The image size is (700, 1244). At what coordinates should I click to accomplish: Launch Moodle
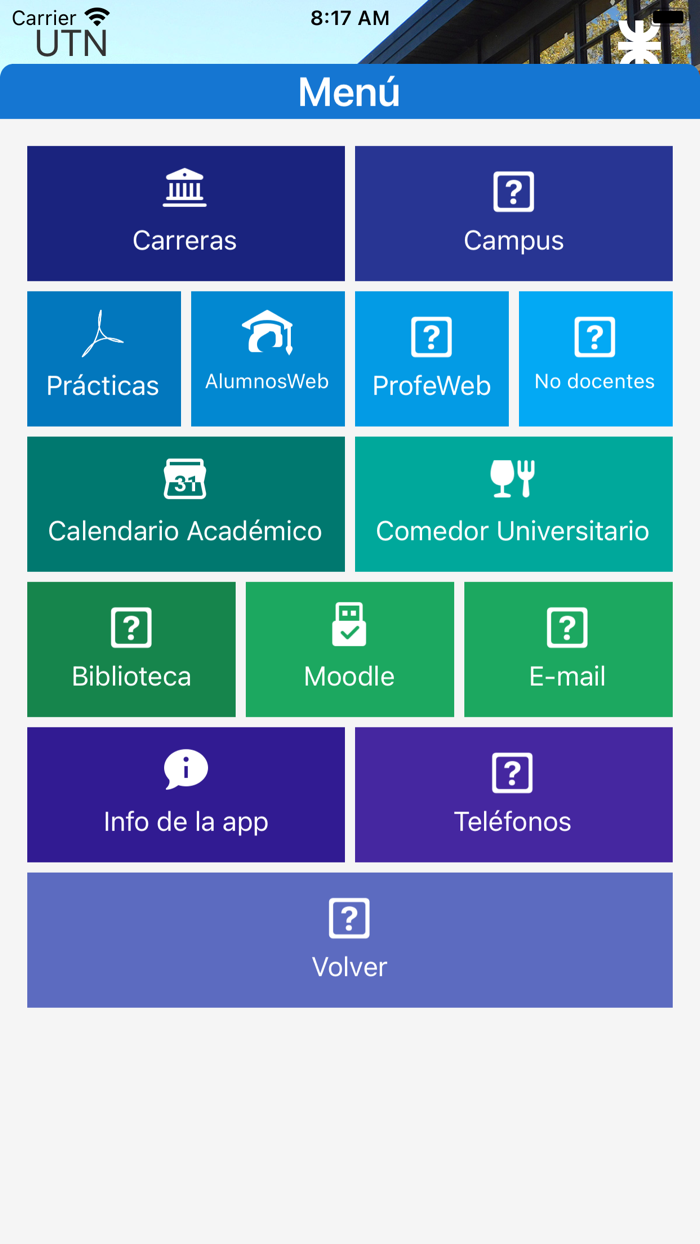pos(349,649)
